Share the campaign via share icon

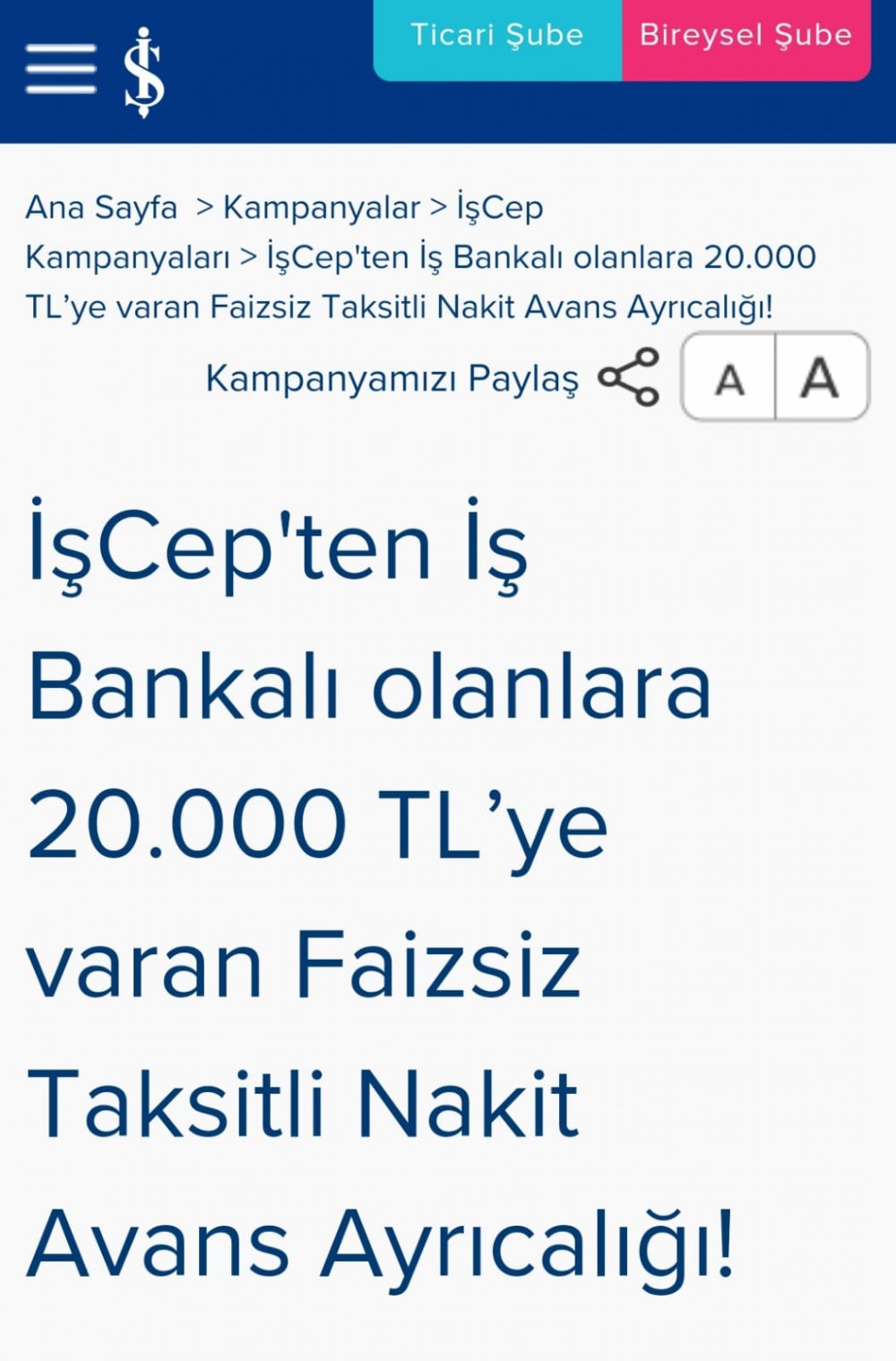(x=629, y=377)
